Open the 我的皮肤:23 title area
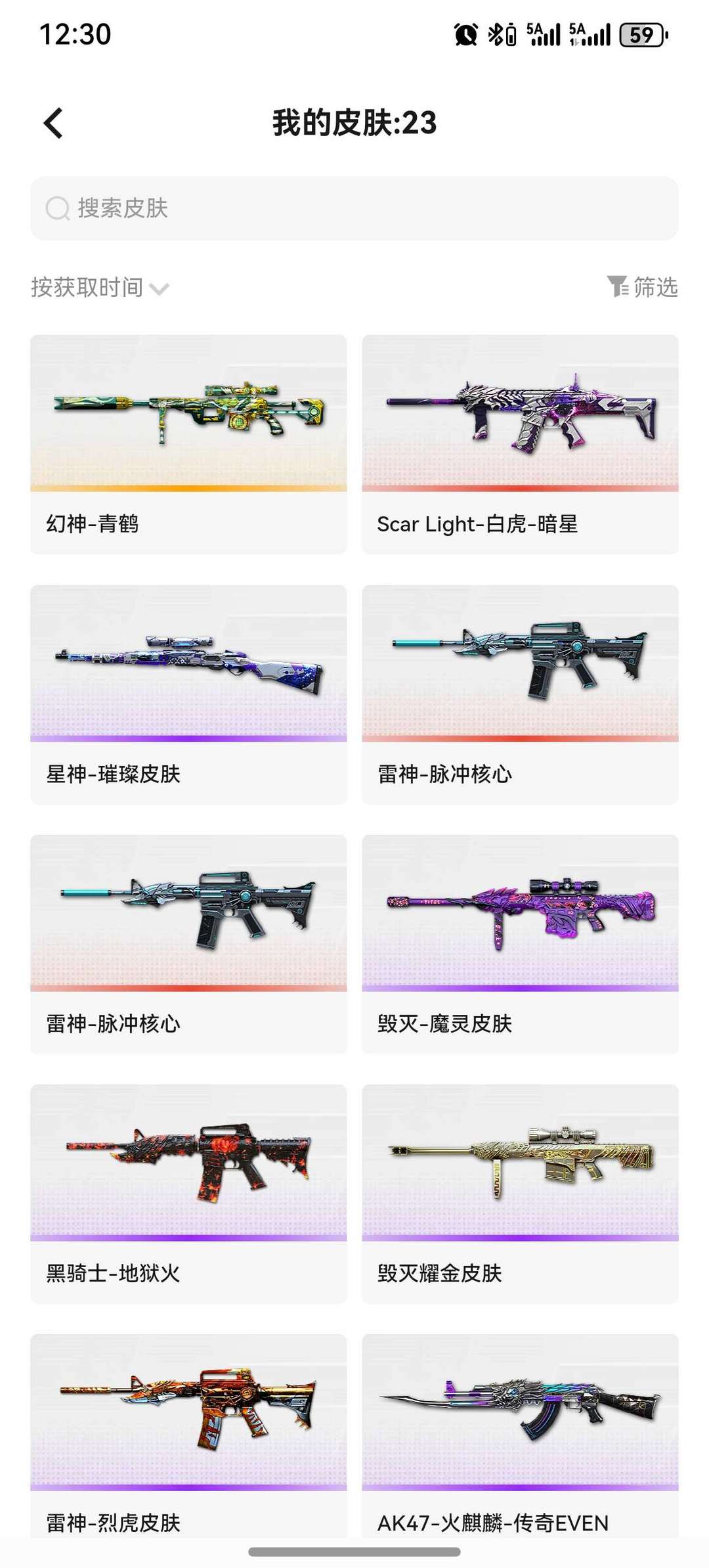The image size is (709, 1568). tap(354, 123)
